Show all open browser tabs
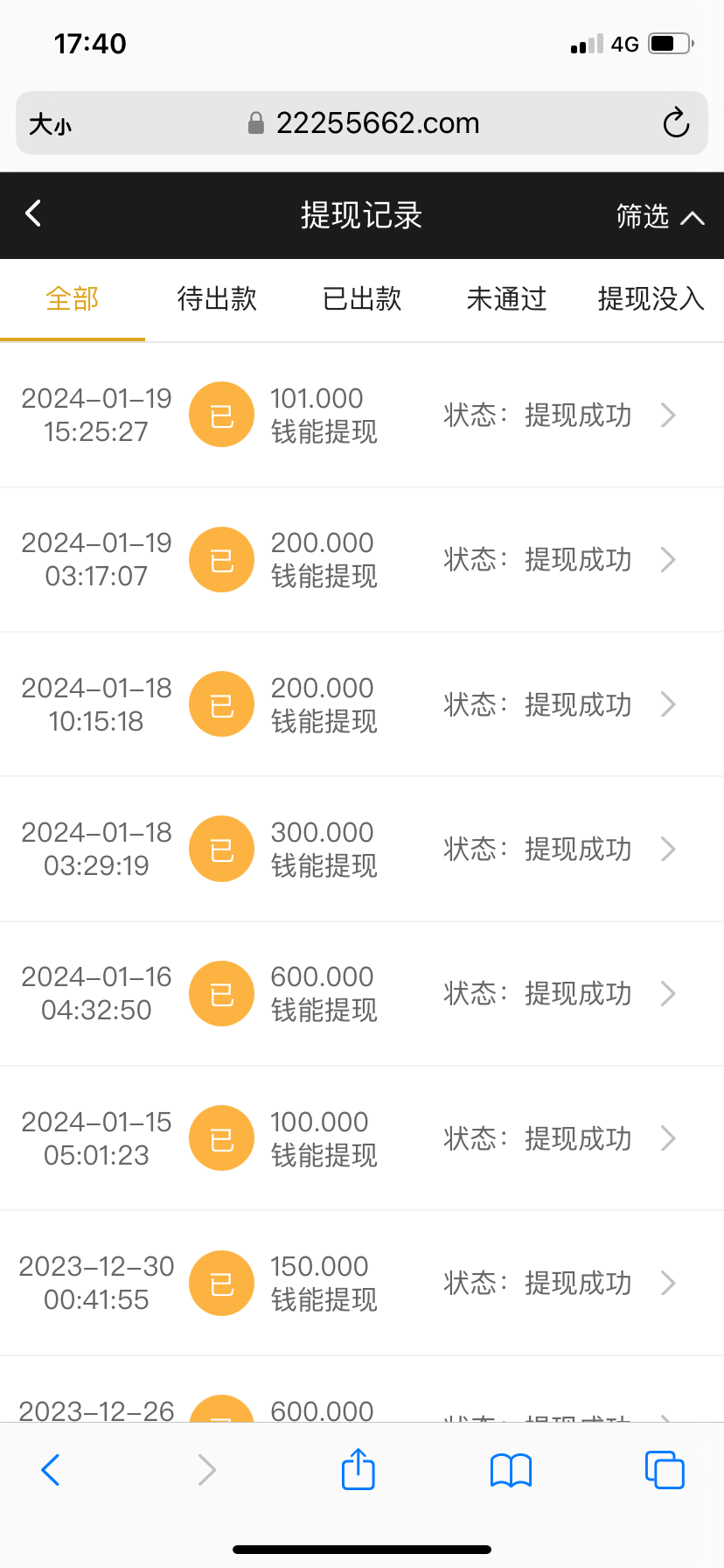The width and height of the screenshot is (724, 1568). click(x=665, y=1470)
